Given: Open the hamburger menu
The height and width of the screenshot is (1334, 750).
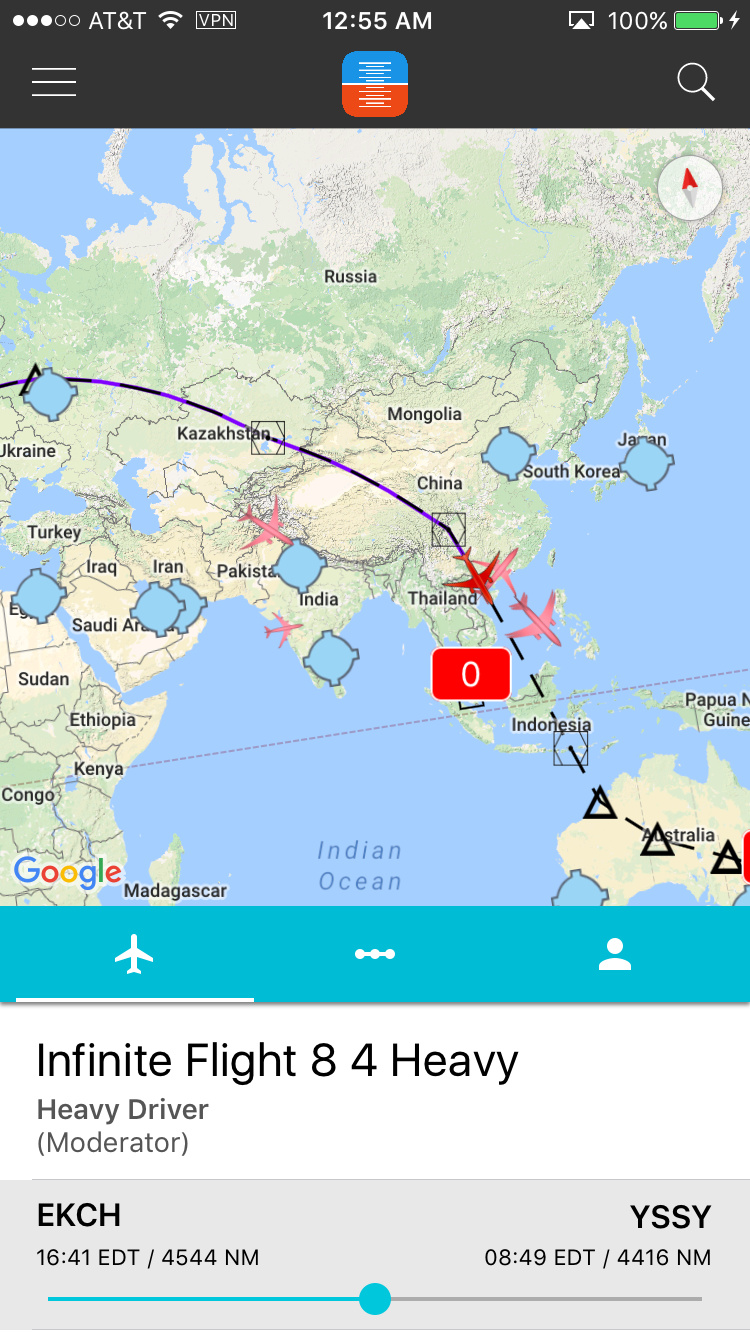Looking at the screenshot, I should pos(54,82).
